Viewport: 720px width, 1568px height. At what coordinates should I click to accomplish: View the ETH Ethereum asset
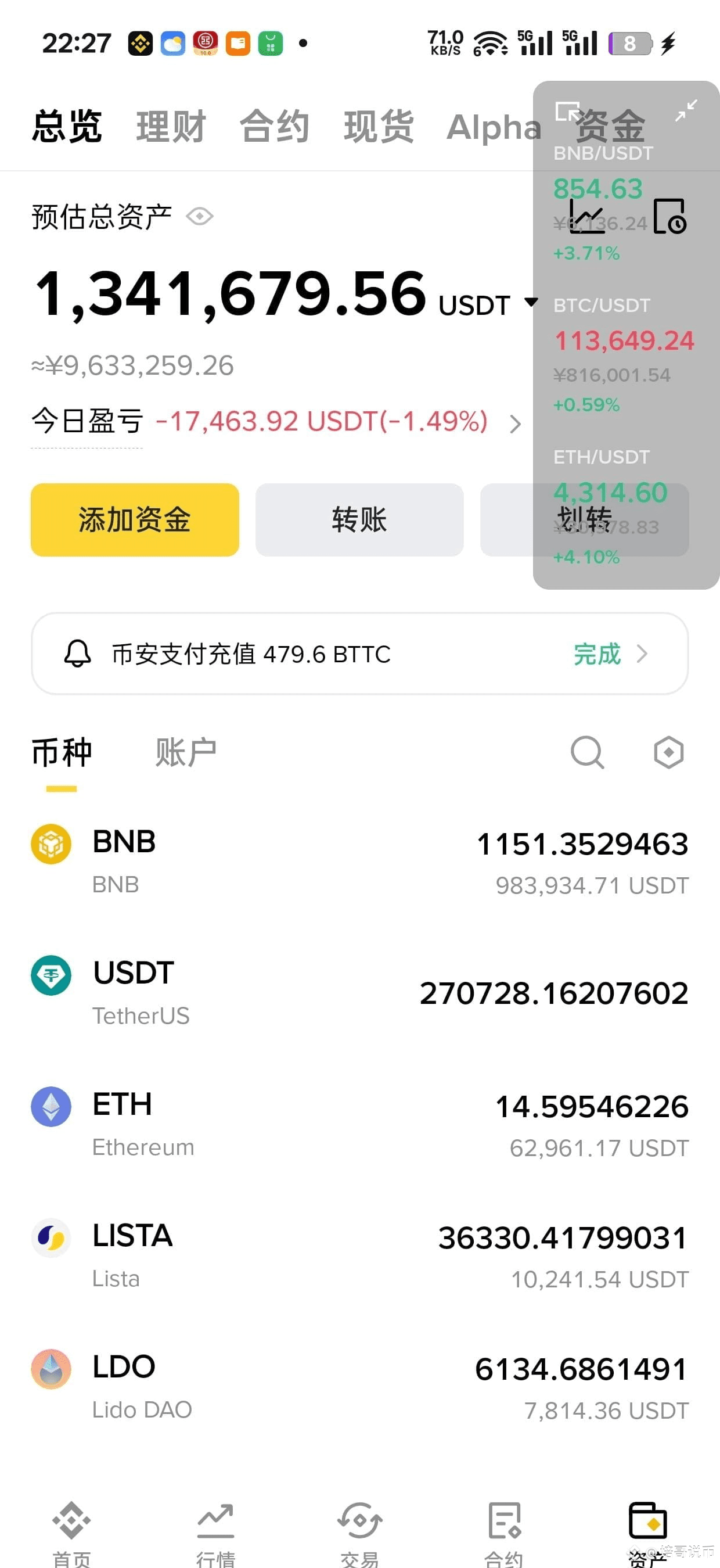click(359, 1125)
